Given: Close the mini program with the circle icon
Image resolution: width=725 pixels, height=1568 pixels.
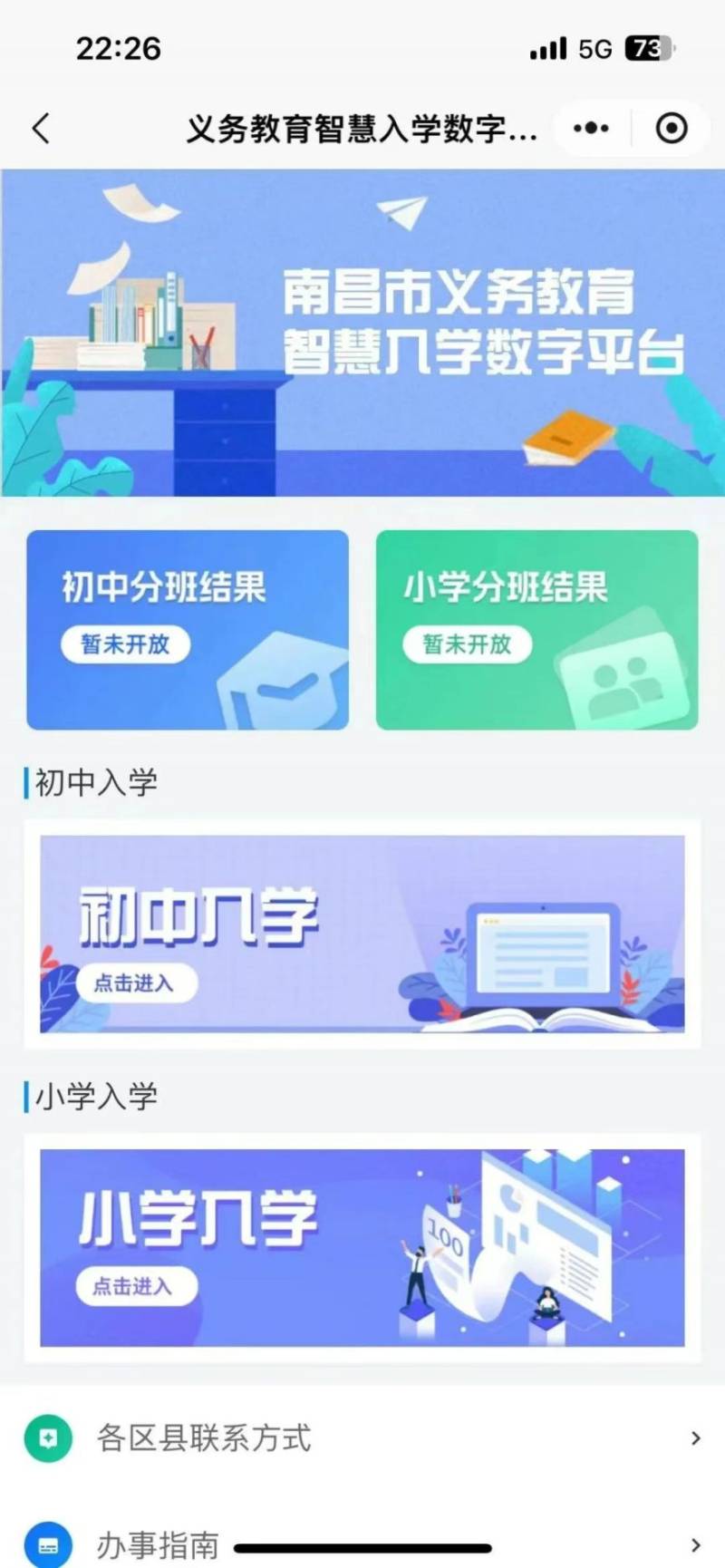Looking at the screenshot, I should (x=672, y=129).
